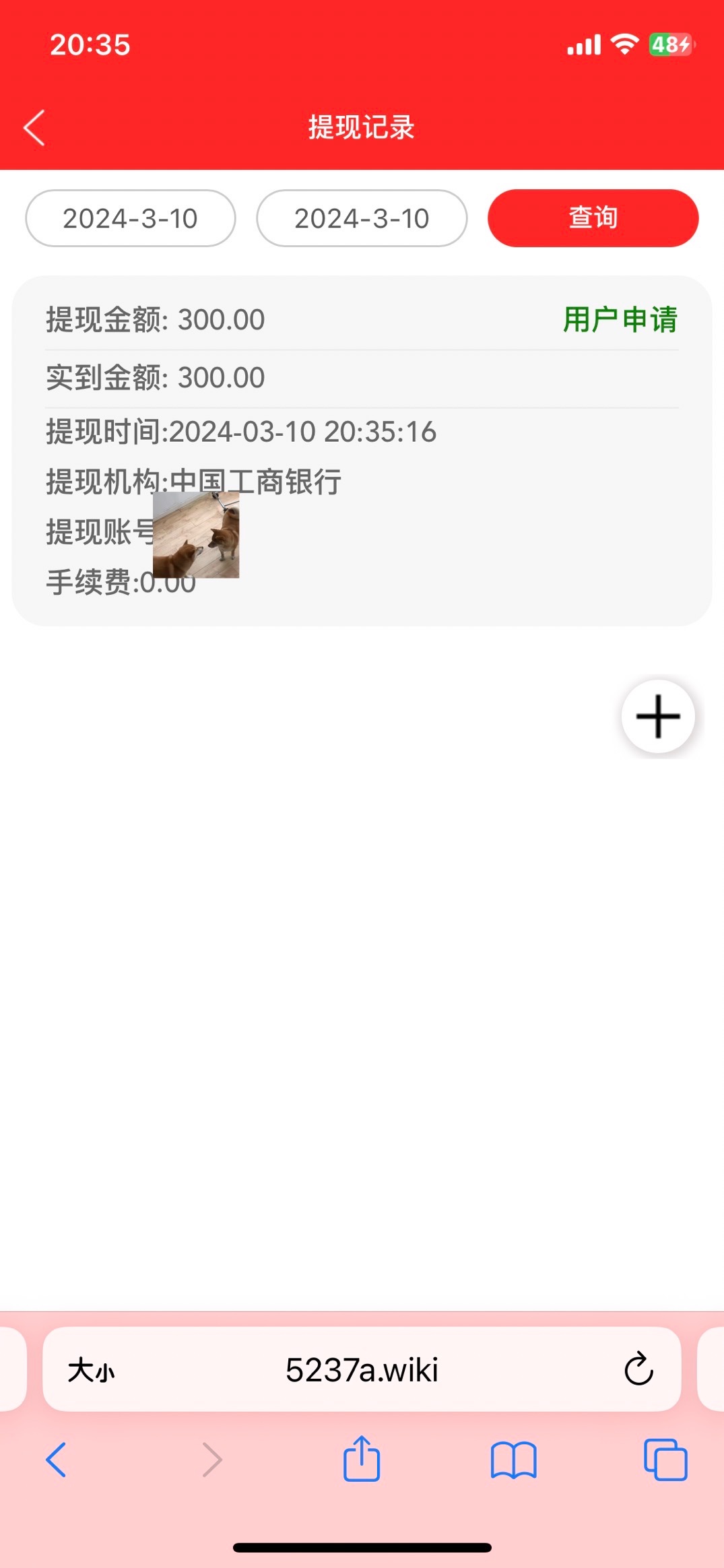The width and height of the screenshot is (724, 1568).
Task: Open the 大小 page settings in Safari
Action: coord(91,1370)
